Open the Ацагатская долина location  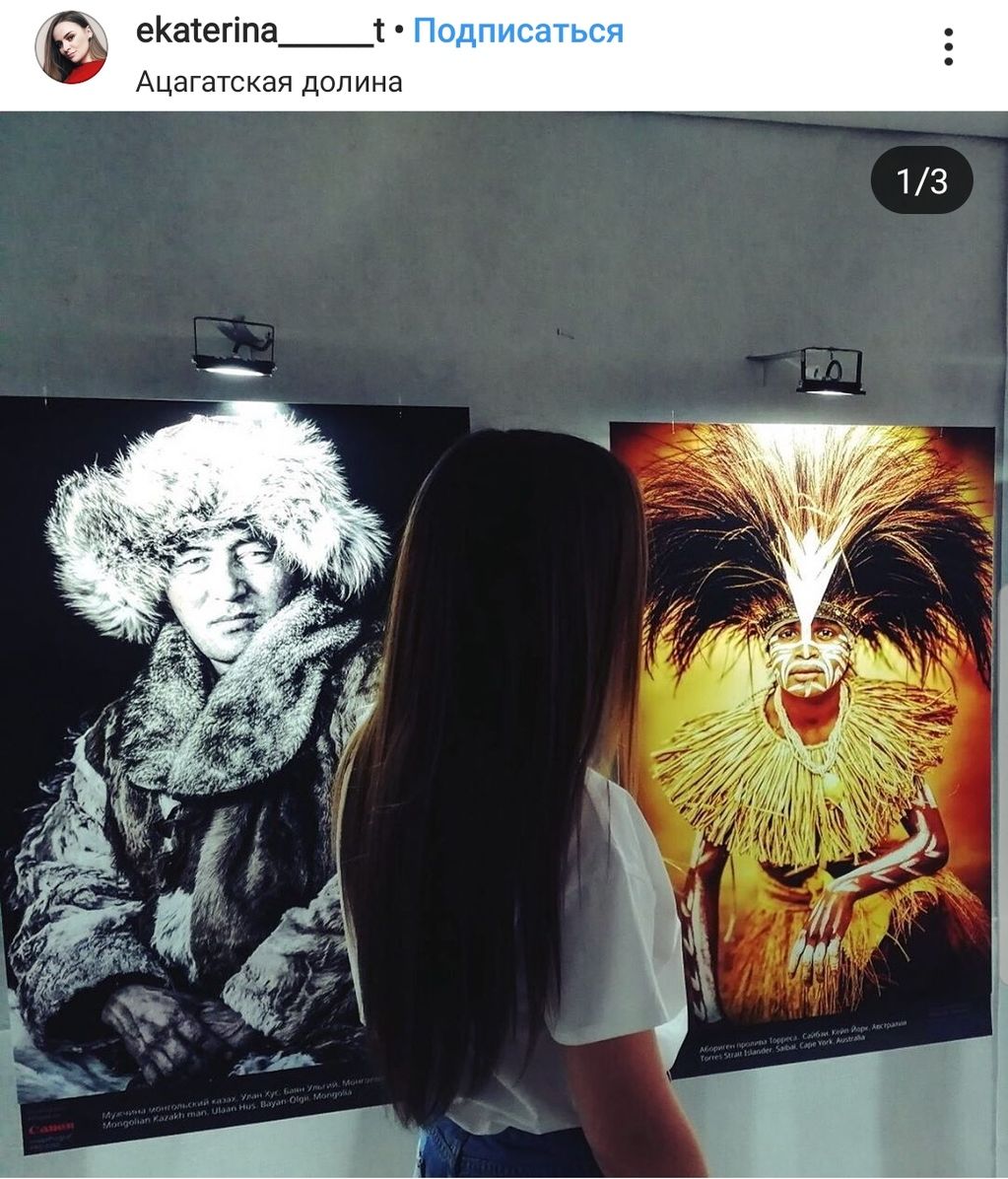269,81
